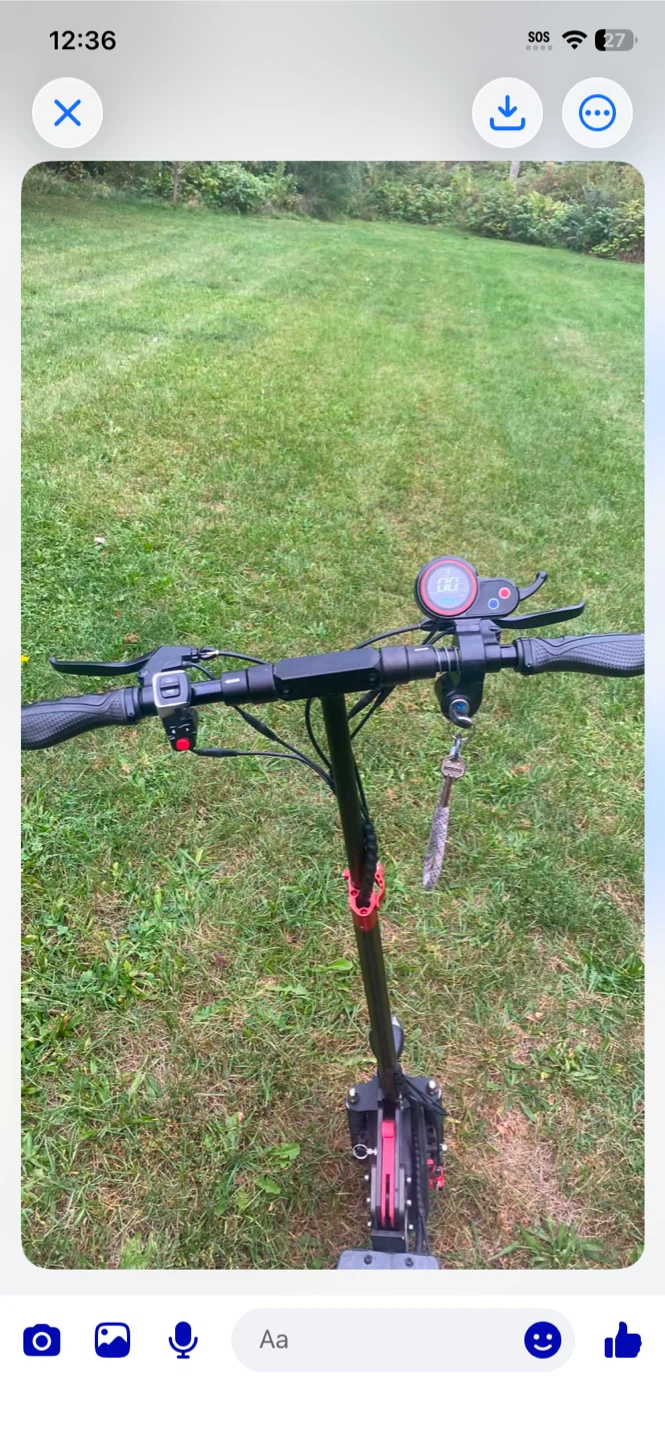Open the emoji picker
Screen dimensions: 665x1440
tap(543, 1340)
